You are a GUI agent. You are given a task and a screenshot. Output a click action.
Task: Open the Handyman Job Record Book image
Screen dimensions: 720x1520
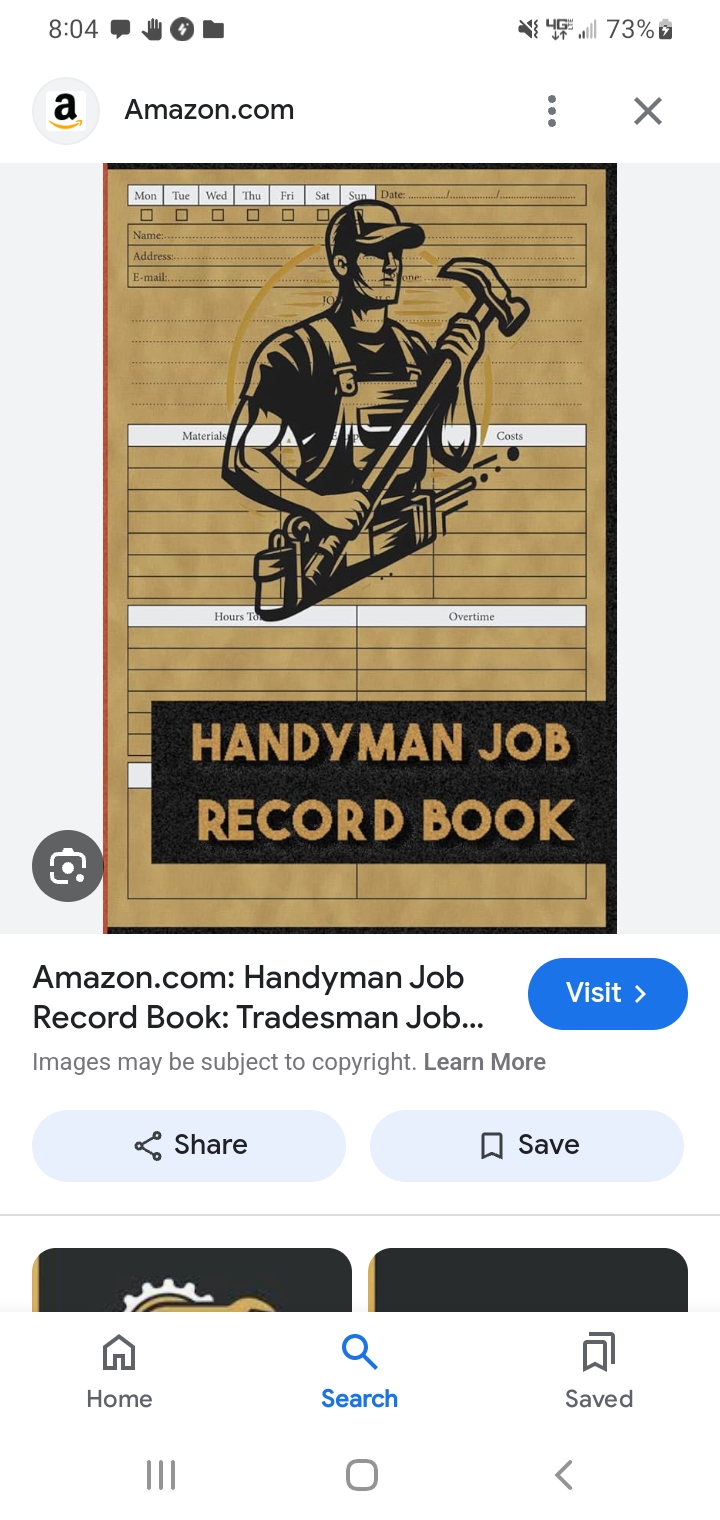point(360,548)
